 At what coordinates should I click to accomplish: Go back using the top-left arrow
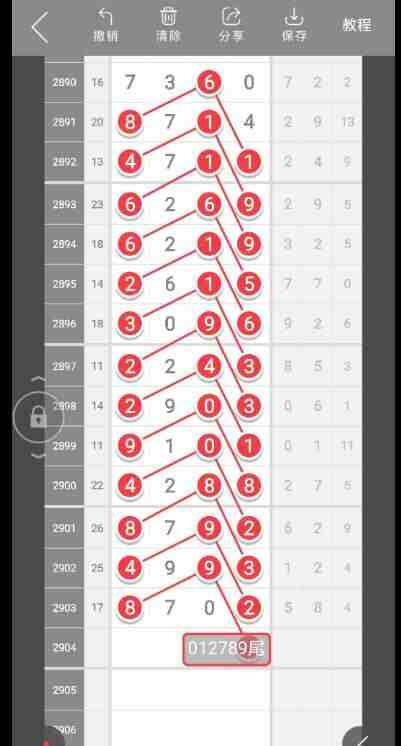[40, 28]
